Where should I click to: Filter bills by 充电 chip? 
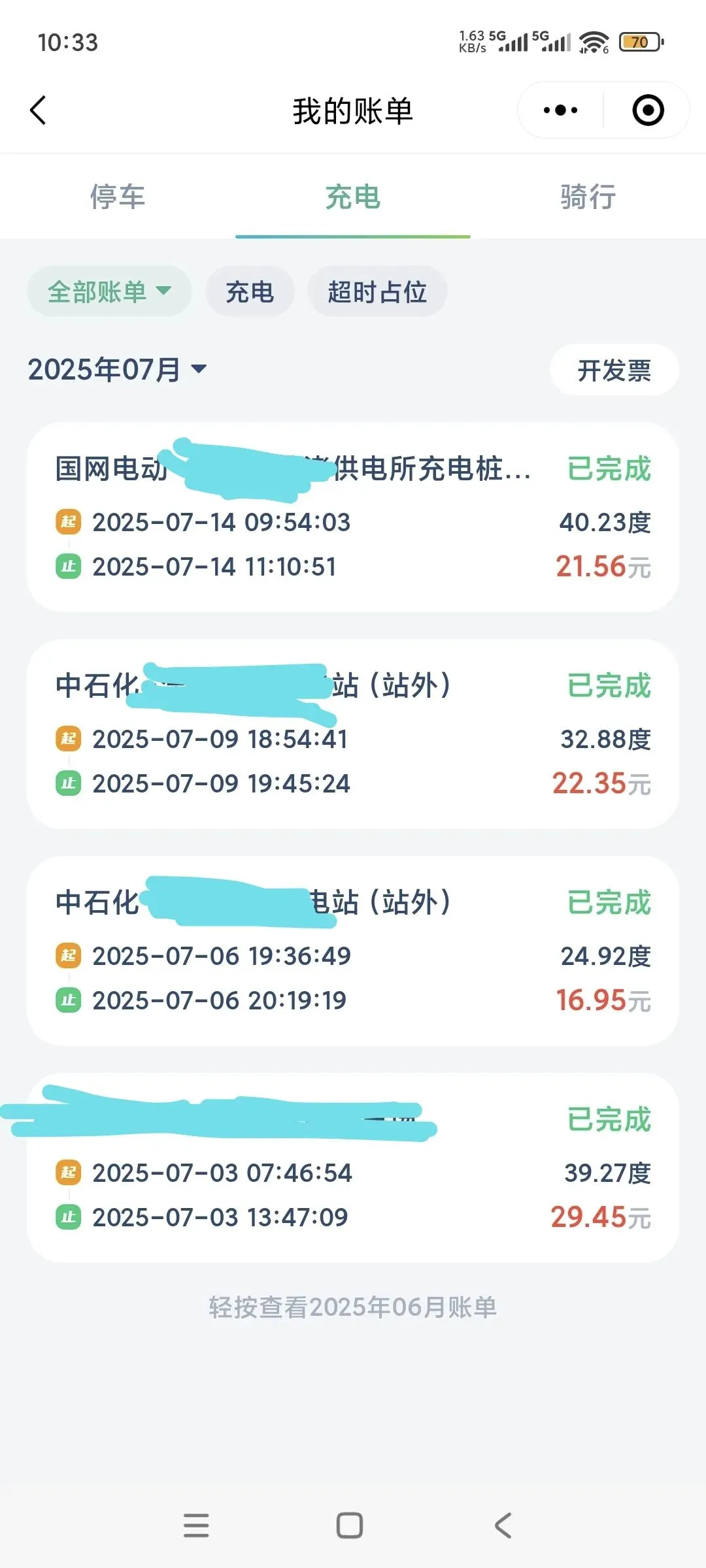point(250,291)
